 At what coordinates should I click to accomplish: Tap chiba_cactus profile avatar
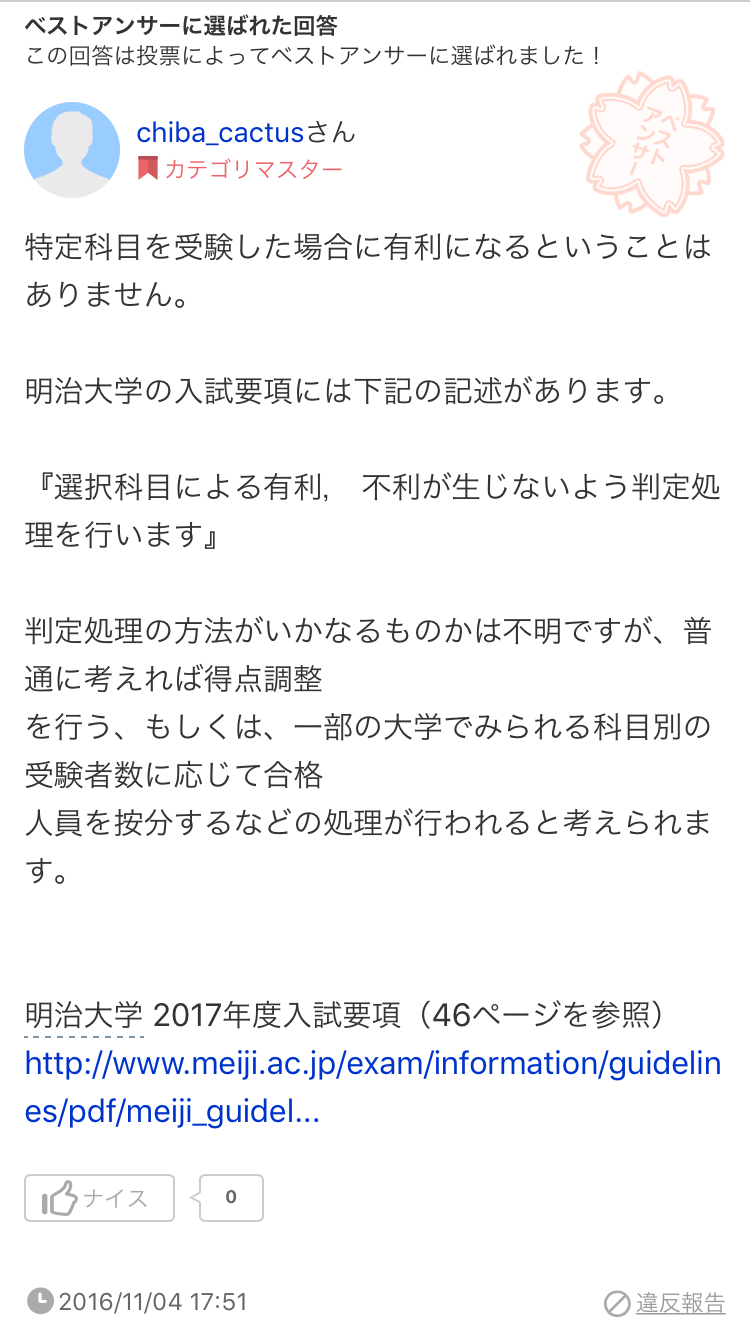[72, 150]
